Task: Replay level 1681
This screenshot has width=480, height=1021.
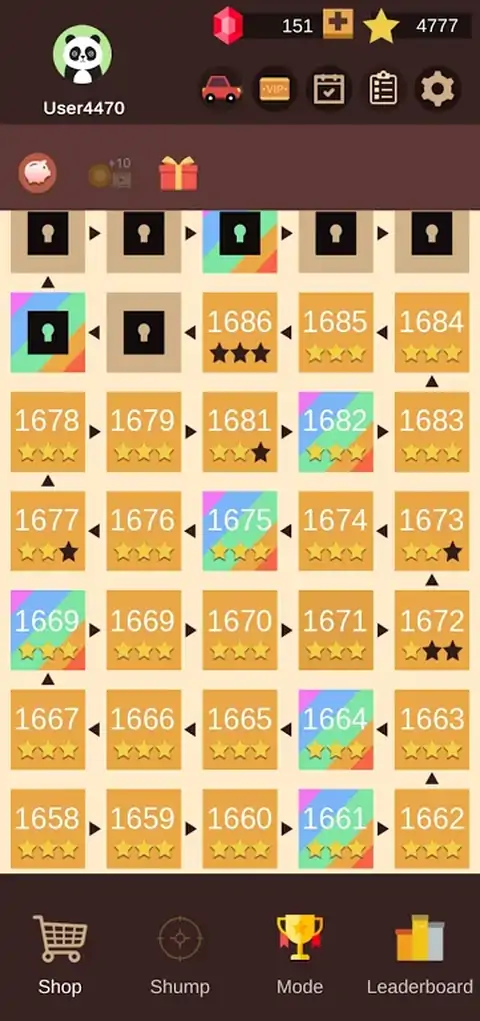Action: pos(240,432)
